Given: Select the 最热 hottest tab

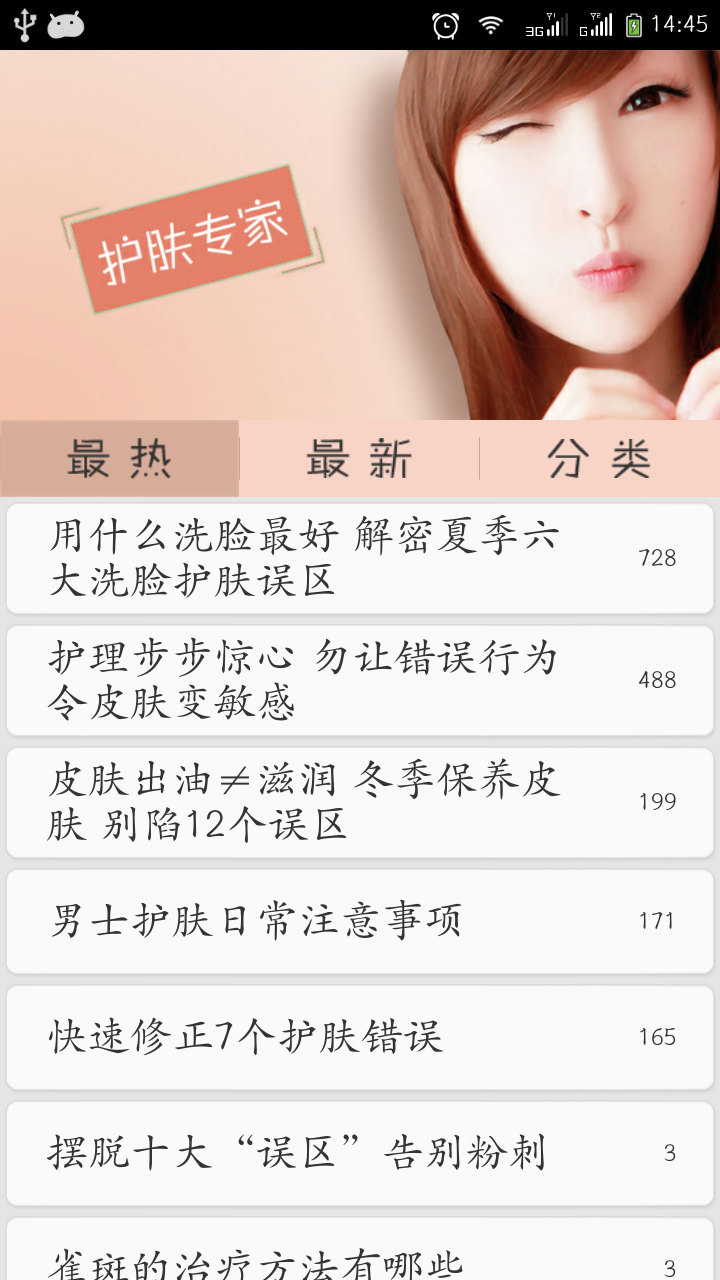Looking at the screenshot, I should tap(120, 457).
